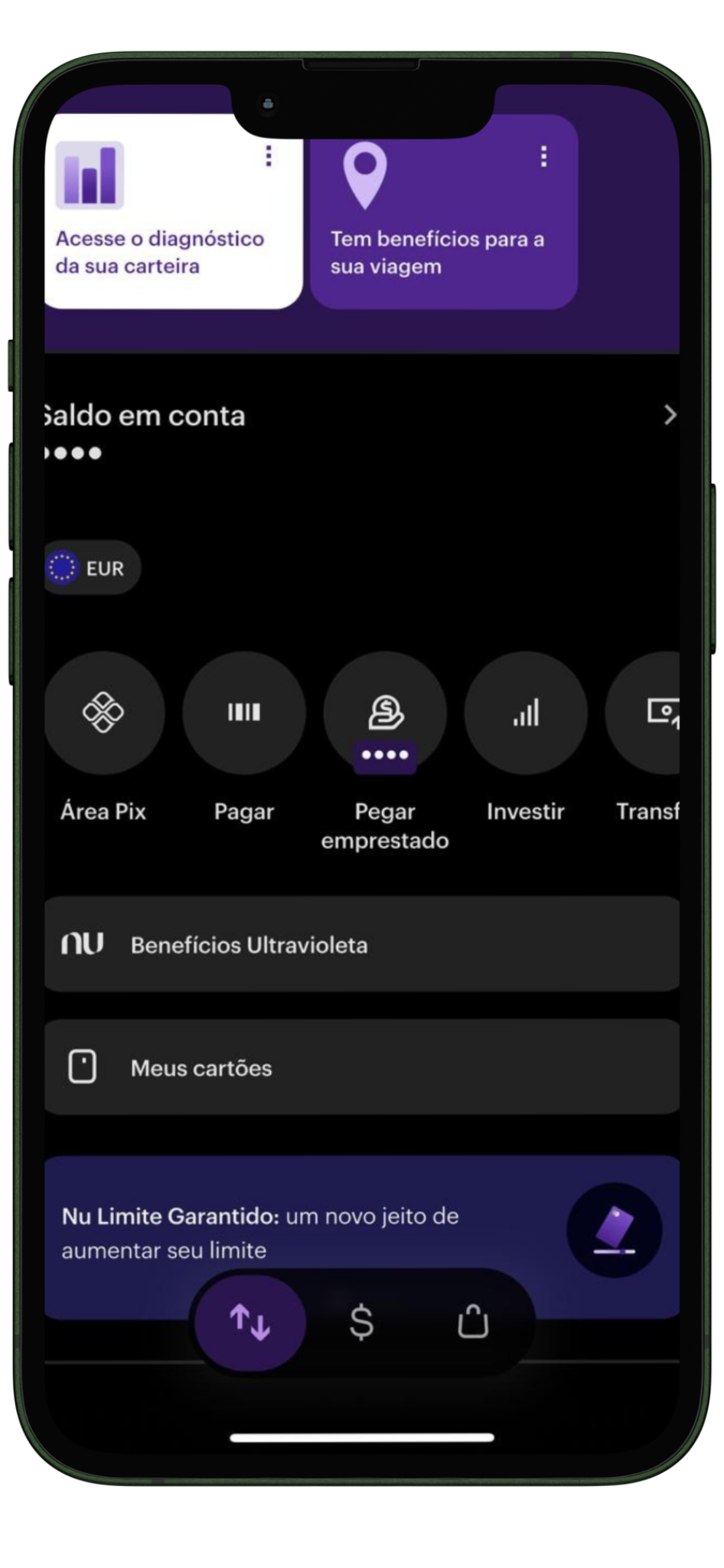This screenshot has width=724, height=1568.
Task: Open options on the benefícios para viagem card
Action: click(543, 156)
